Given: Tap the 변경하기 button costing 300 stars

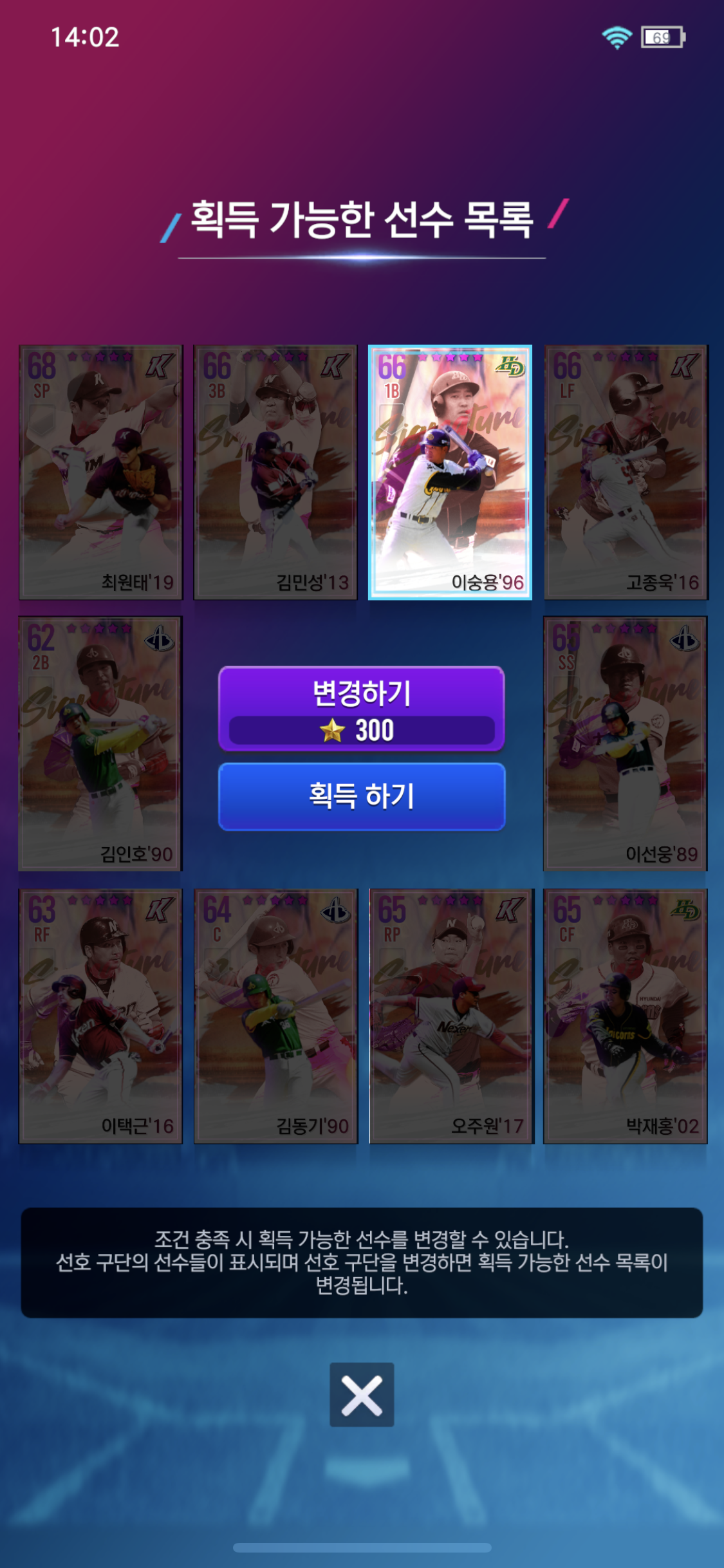Looking at the screenshot, I should pyautogui.click(x=362, y=709).
